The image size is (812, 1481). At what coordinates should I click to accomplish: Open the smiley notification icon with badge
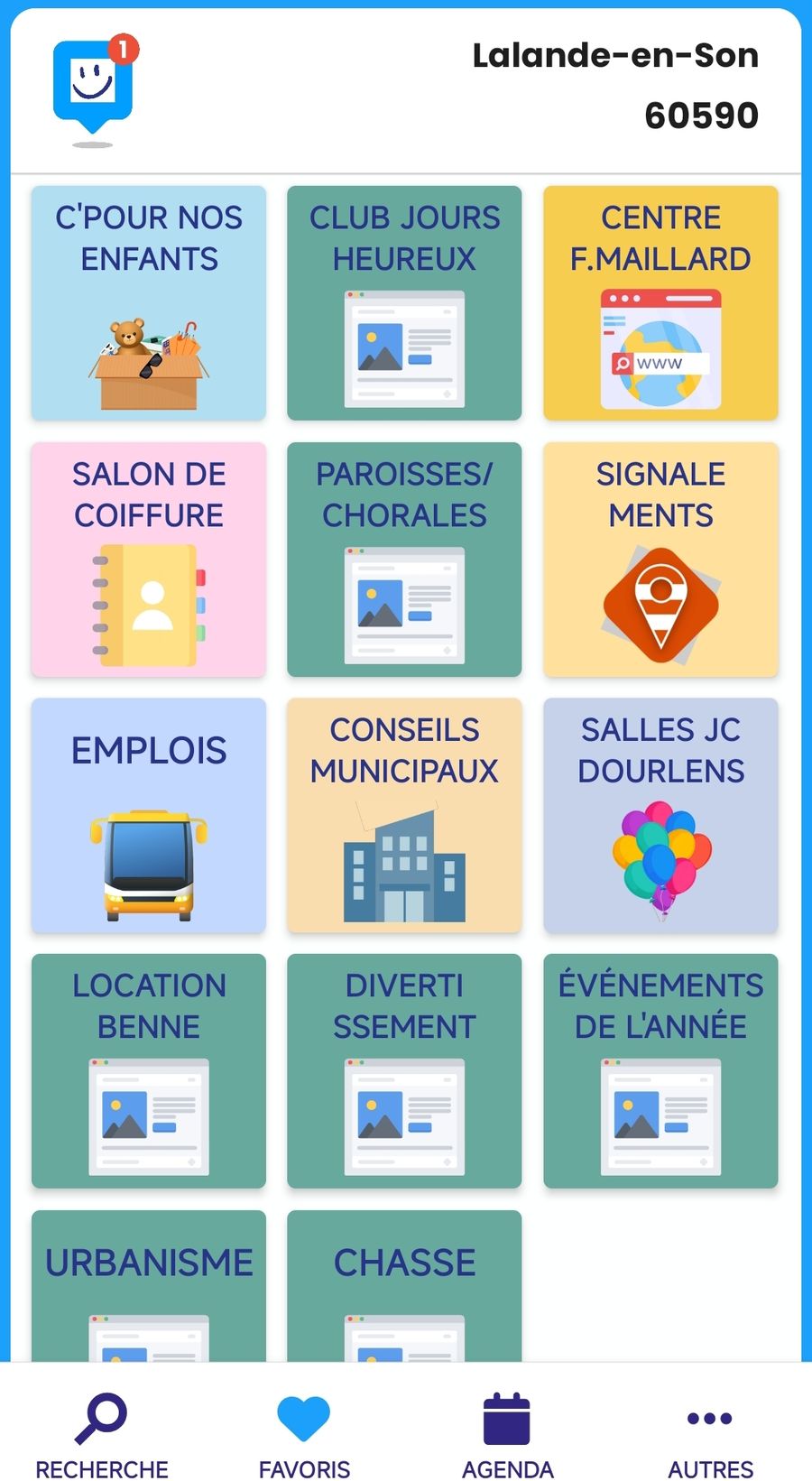click(94, 90)
